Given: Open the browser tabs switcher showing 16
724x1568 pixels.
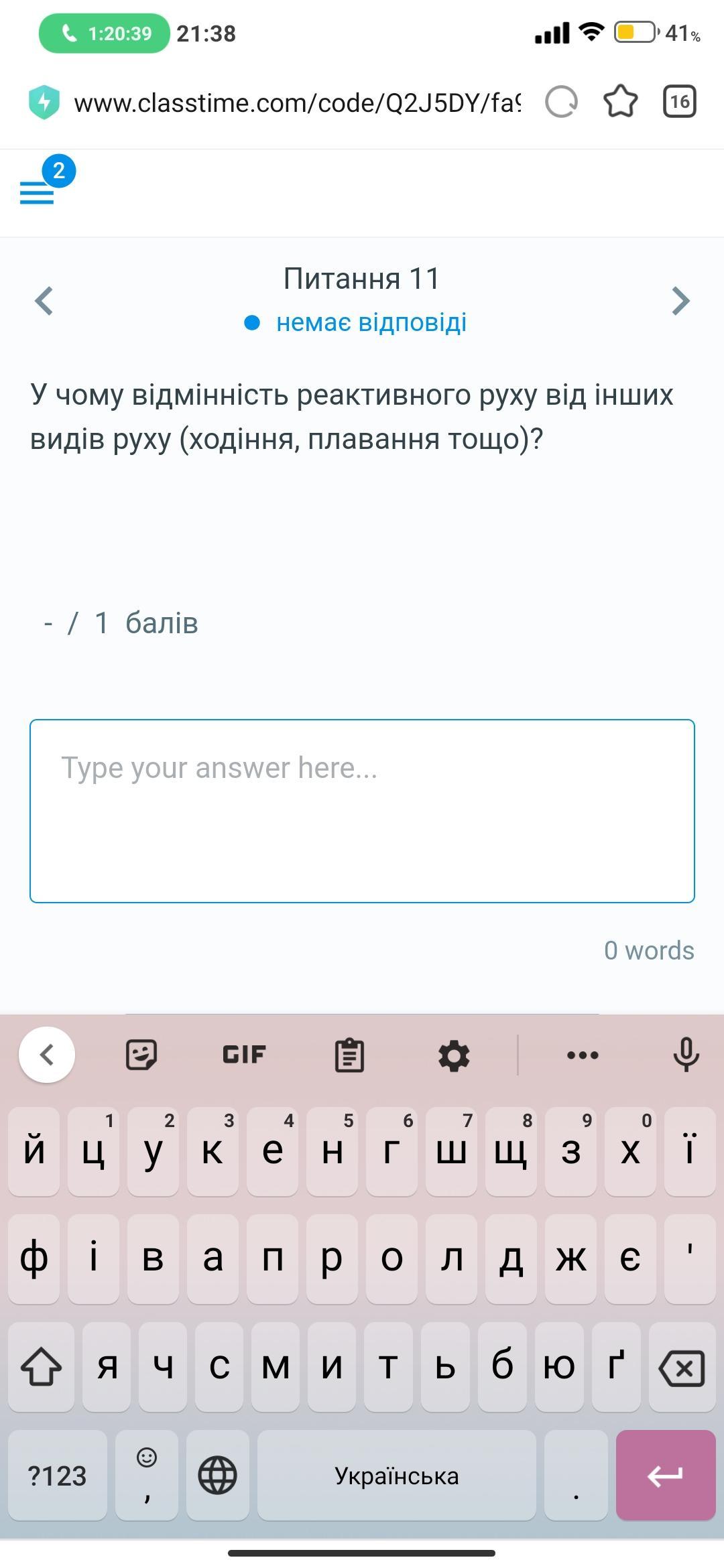Looking at the screenshot, I should 679,102.
